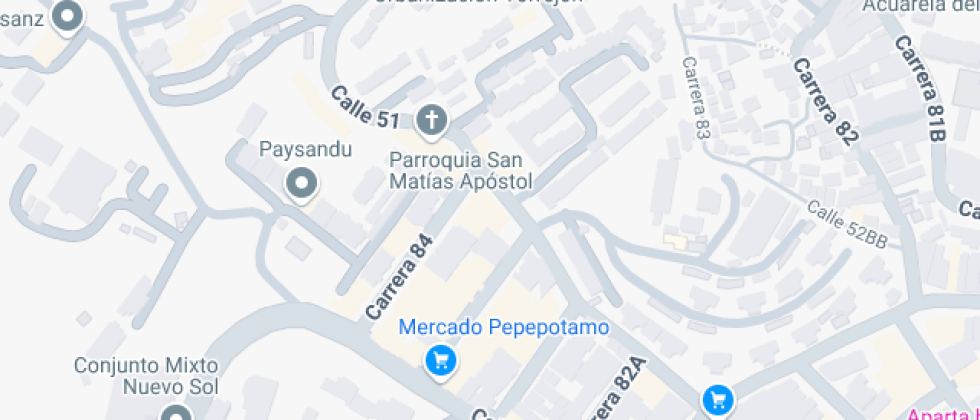The image size is (980, 420).
Task: Tap the Mercado Pepepotamo shopping cart pin
Action: coord(441,361)
